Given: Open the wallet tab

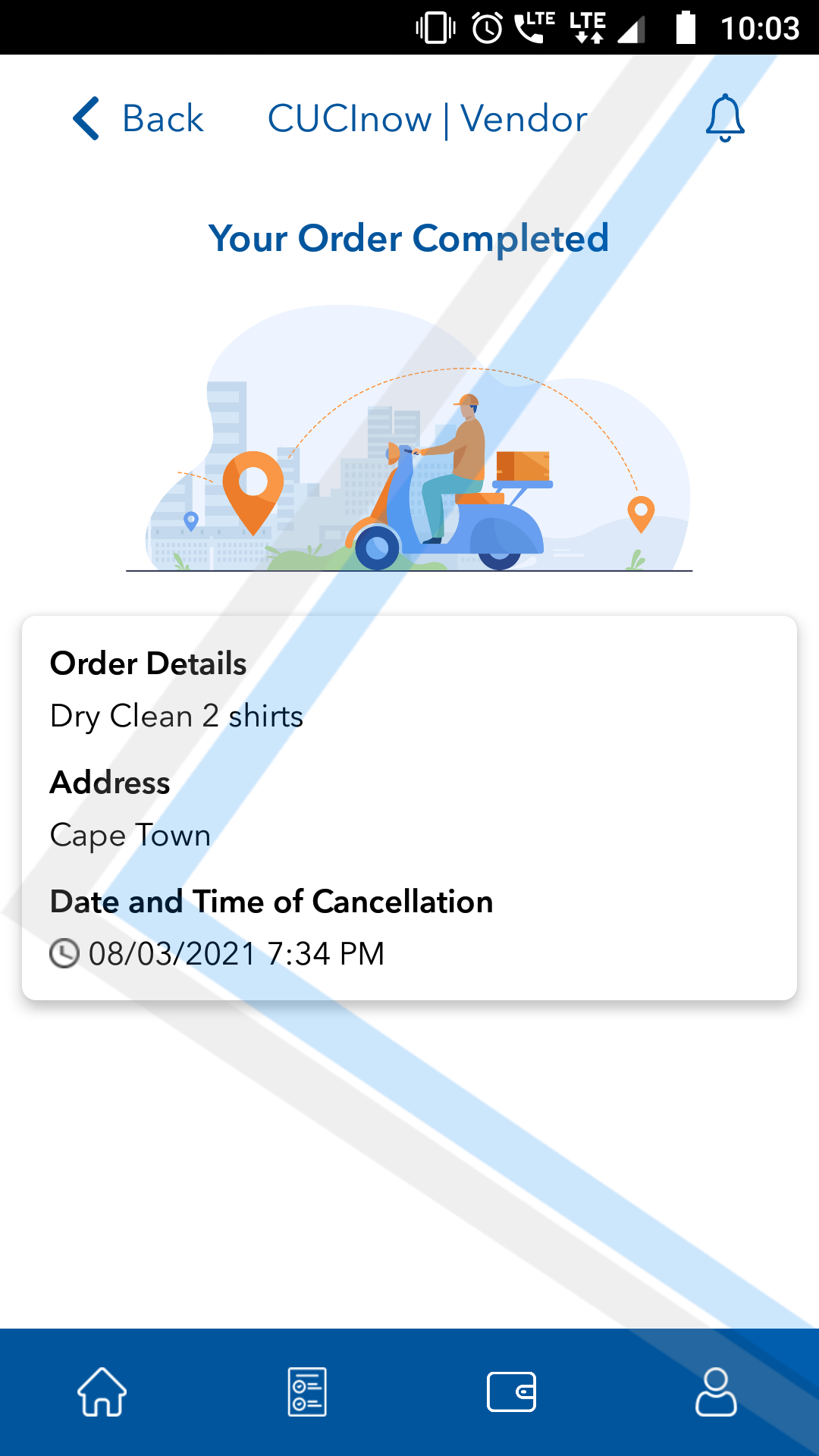Looking at the screenshot, I should click(x=512, y=1392).
